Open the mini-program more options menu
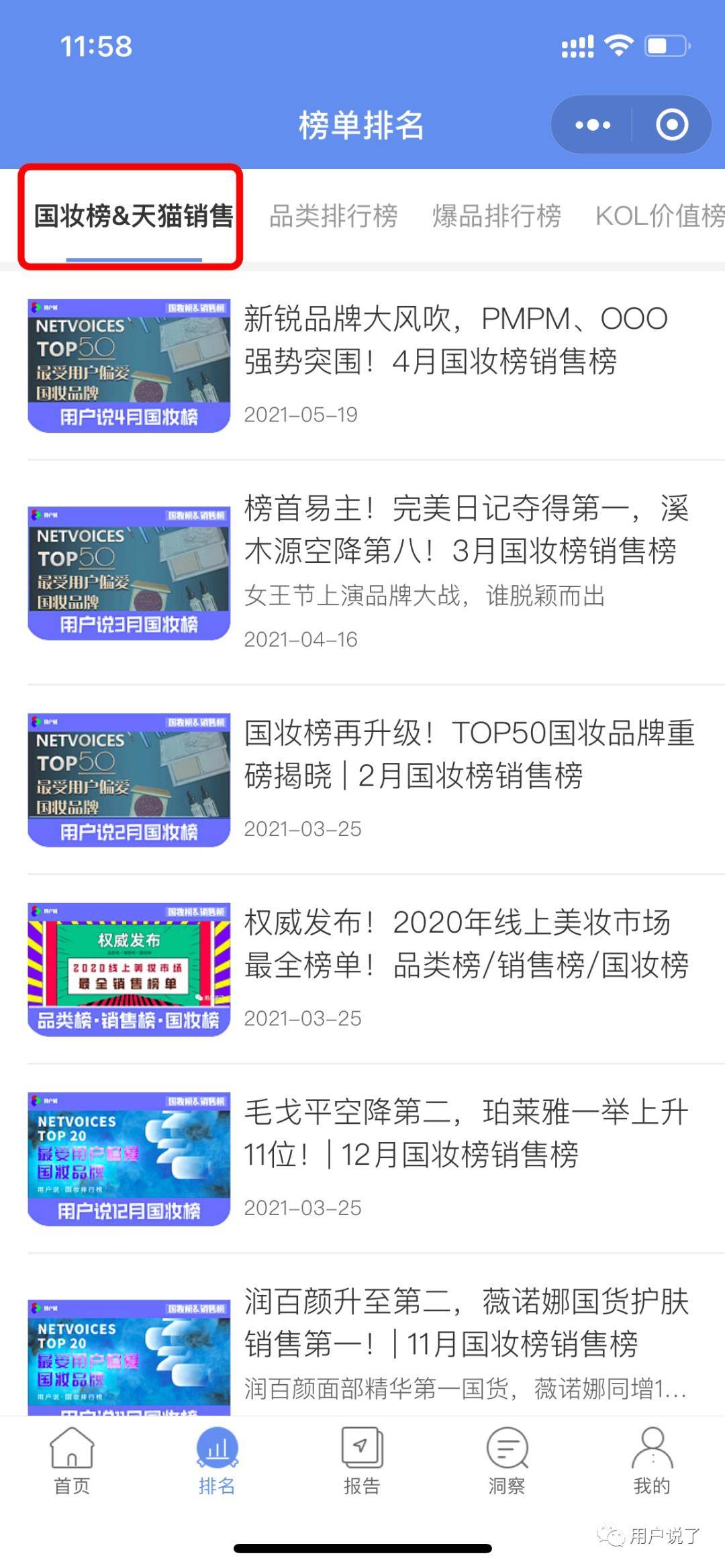The height and width of the screenshot is (1568, 725). (x=591, y=124)
